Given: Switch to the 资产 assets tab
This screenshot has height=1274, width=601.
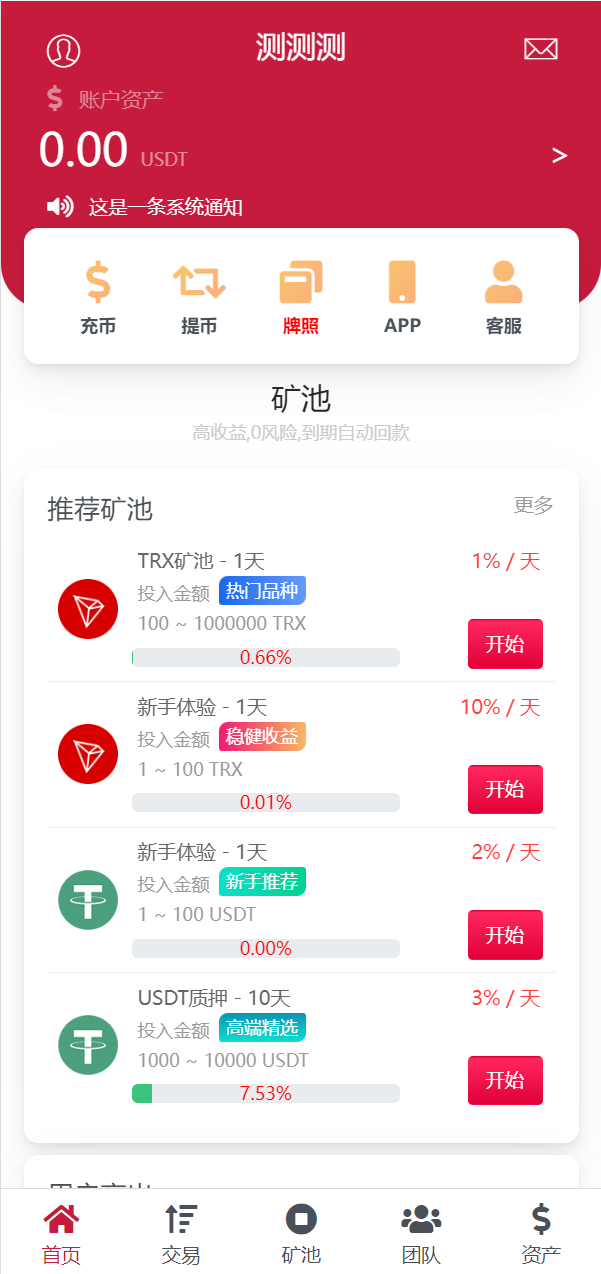Looking at the screenshot, I should [x=541, y=1233].
